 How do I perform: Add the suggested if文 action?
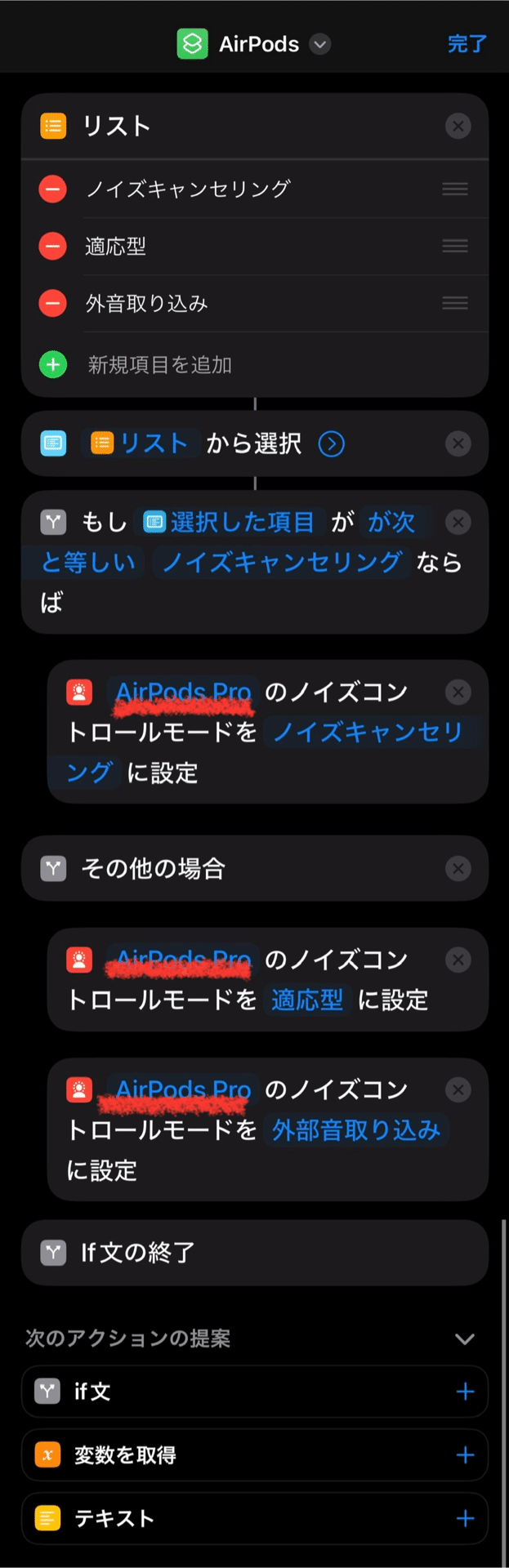click(465, 1392)
